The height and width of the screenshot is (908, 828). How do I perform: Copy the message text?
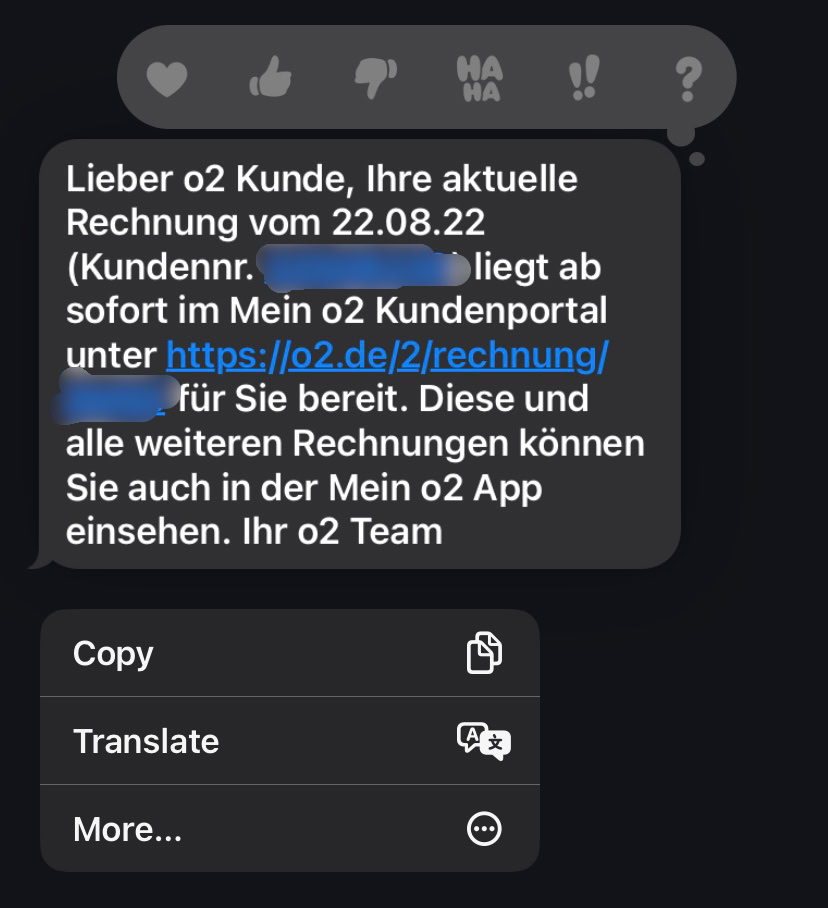click(x=290, y=653)
